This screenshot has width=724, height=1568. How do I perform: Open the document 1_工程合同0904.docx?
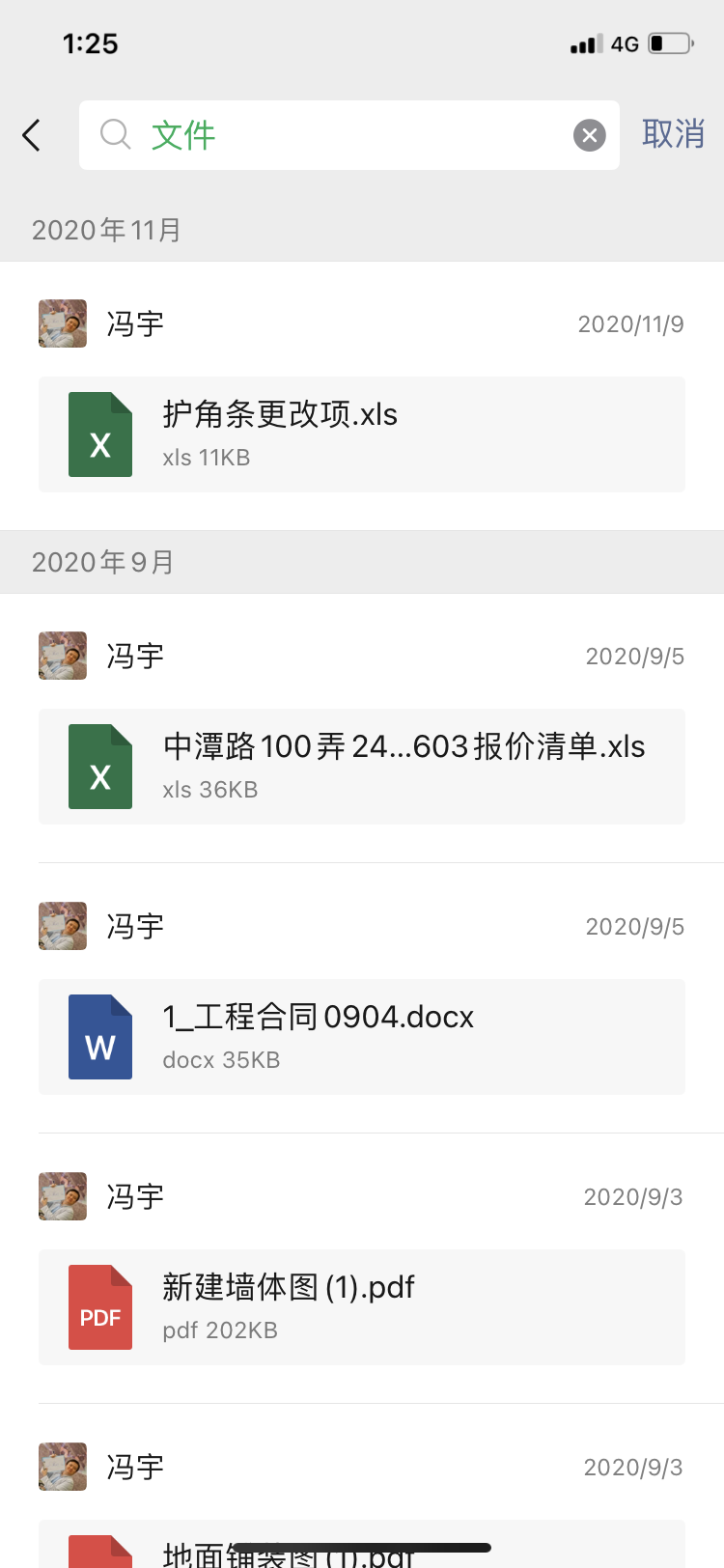pyautogui.click(x=362, y=1037)
